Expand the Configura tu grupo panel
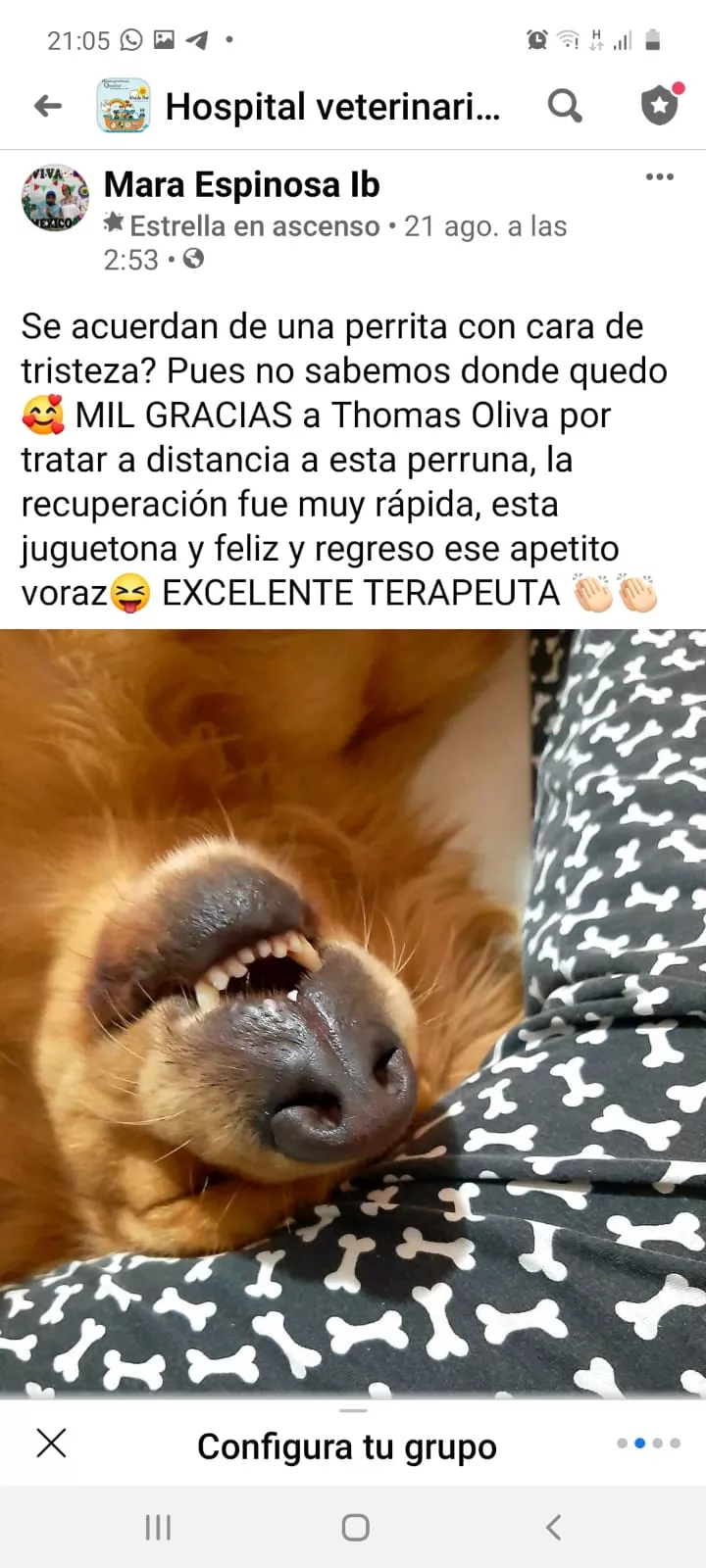706x1568 pixels. pos(347,1446)
